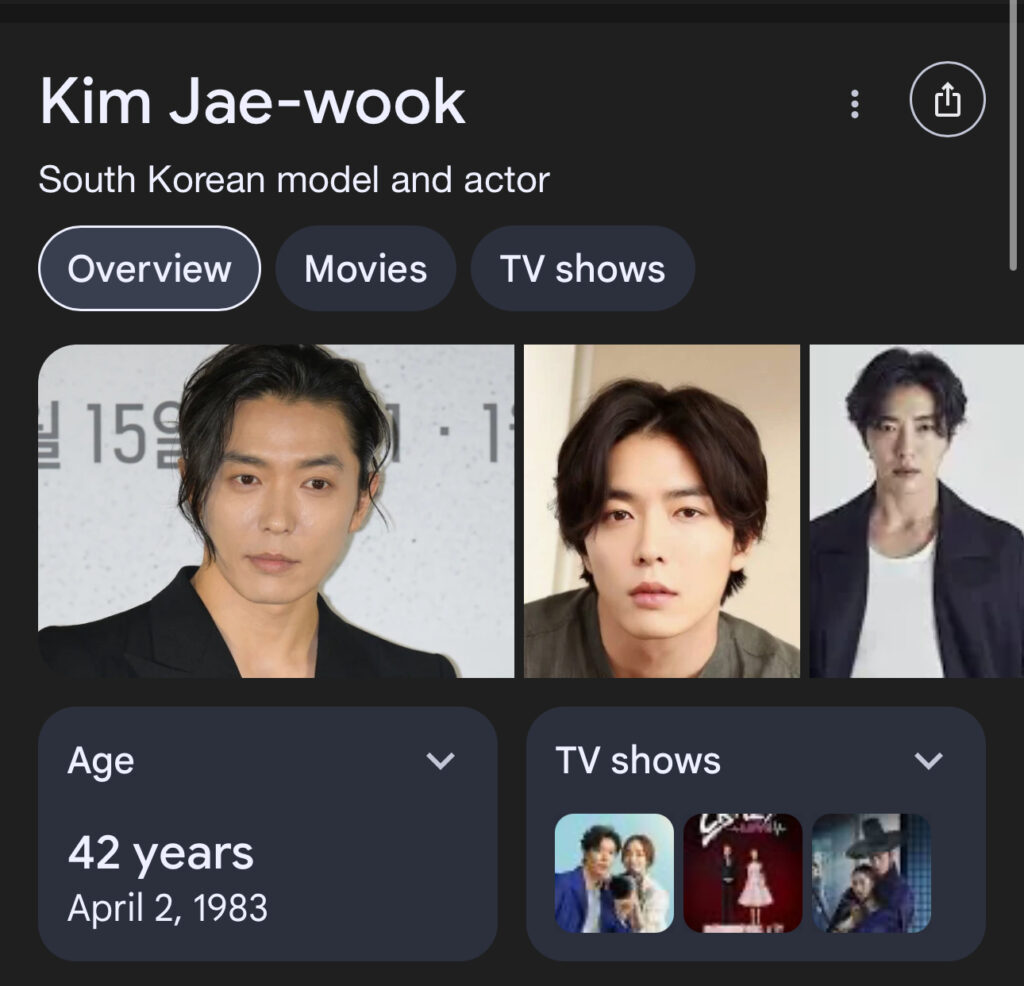Open the photo with the black blazer
This screenshot has width=1024, height=986.
coord(275,511)
